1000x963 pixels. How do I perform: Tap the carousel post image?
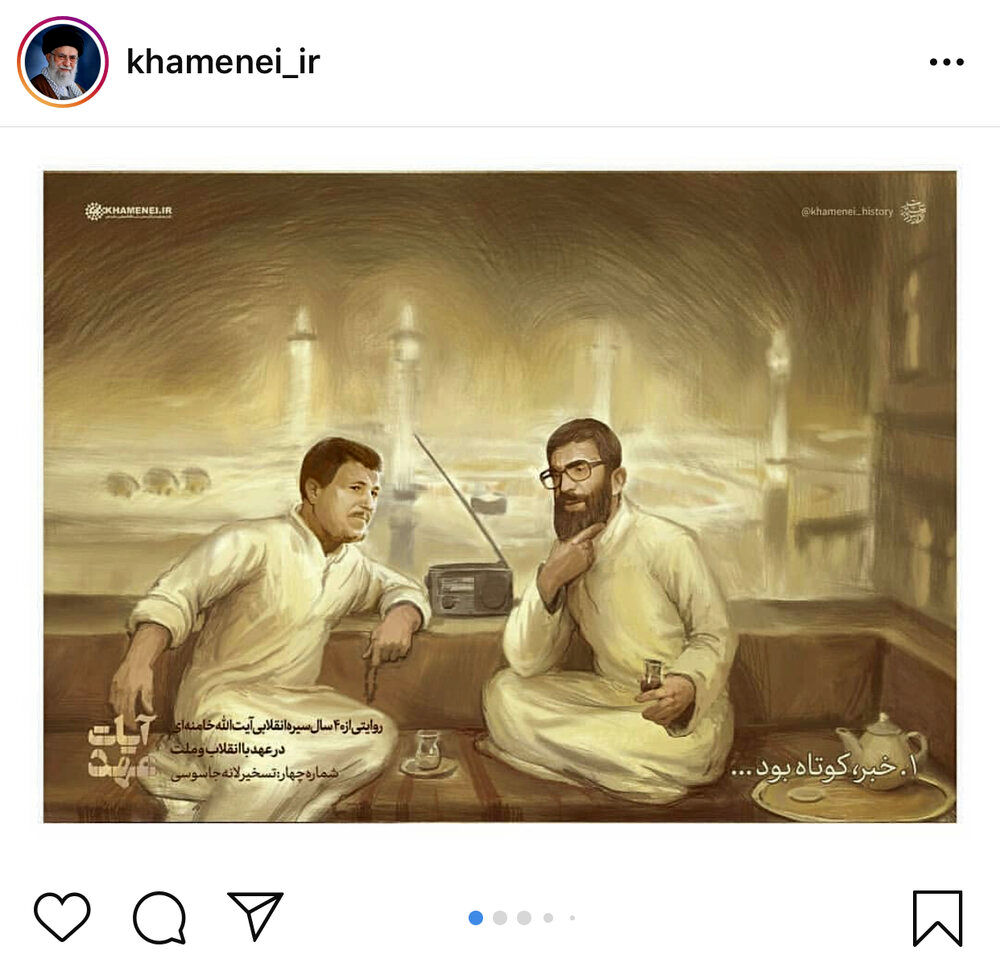click(499, 497)
